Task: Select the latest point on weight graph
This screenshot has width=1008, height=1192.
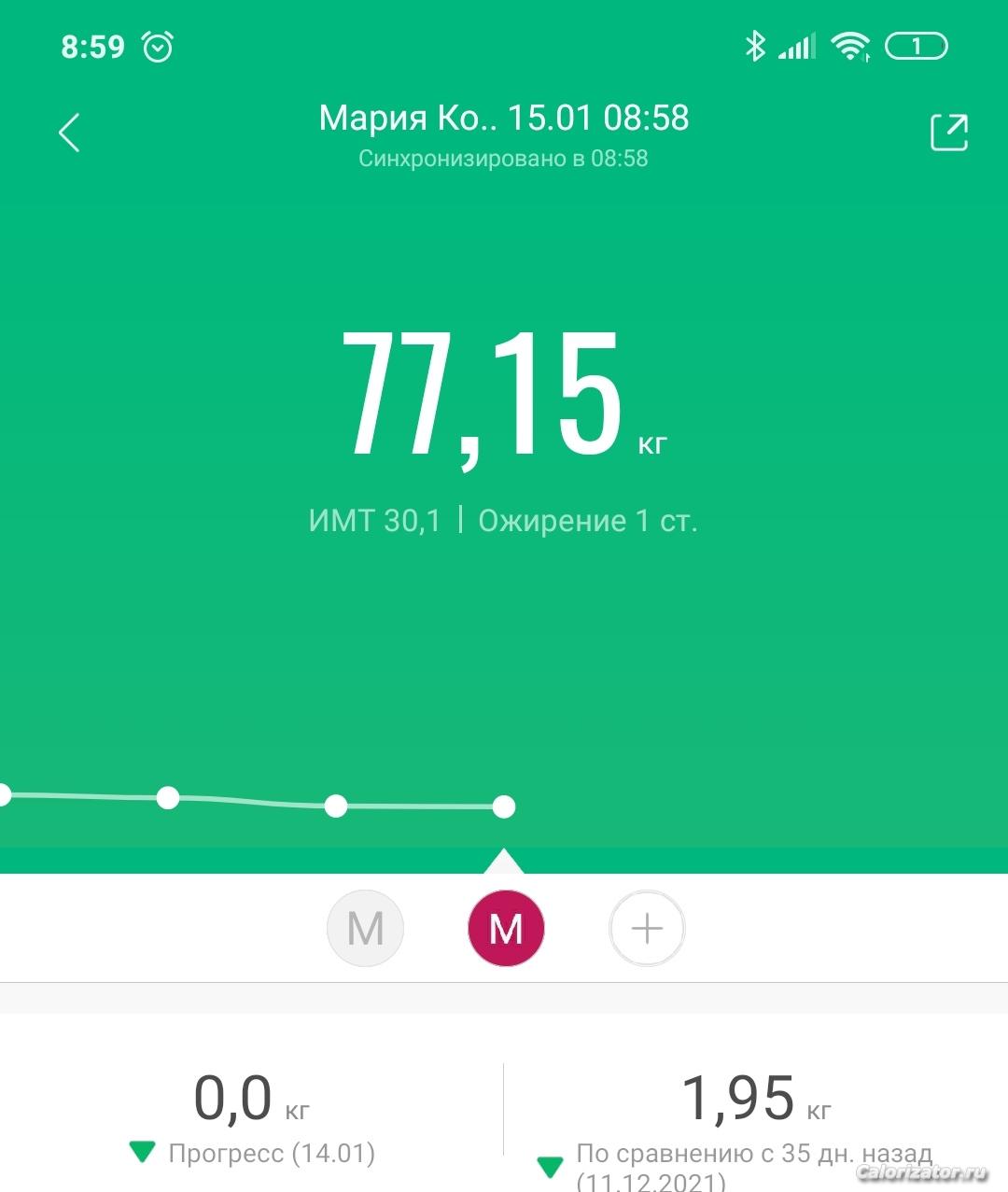Action: [504, 806]
